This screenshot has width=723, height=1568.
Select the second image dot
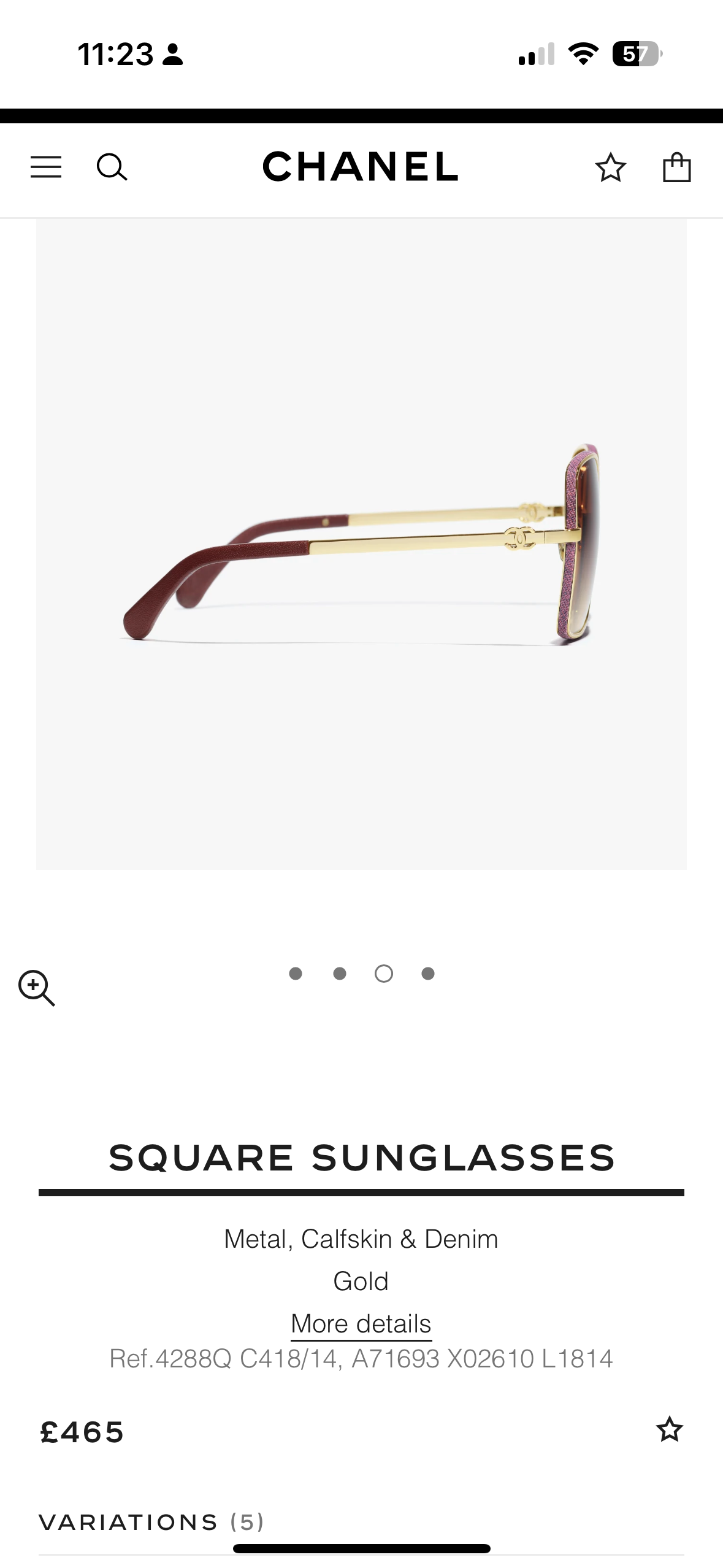pyautogui.click(x=340, y=974)
